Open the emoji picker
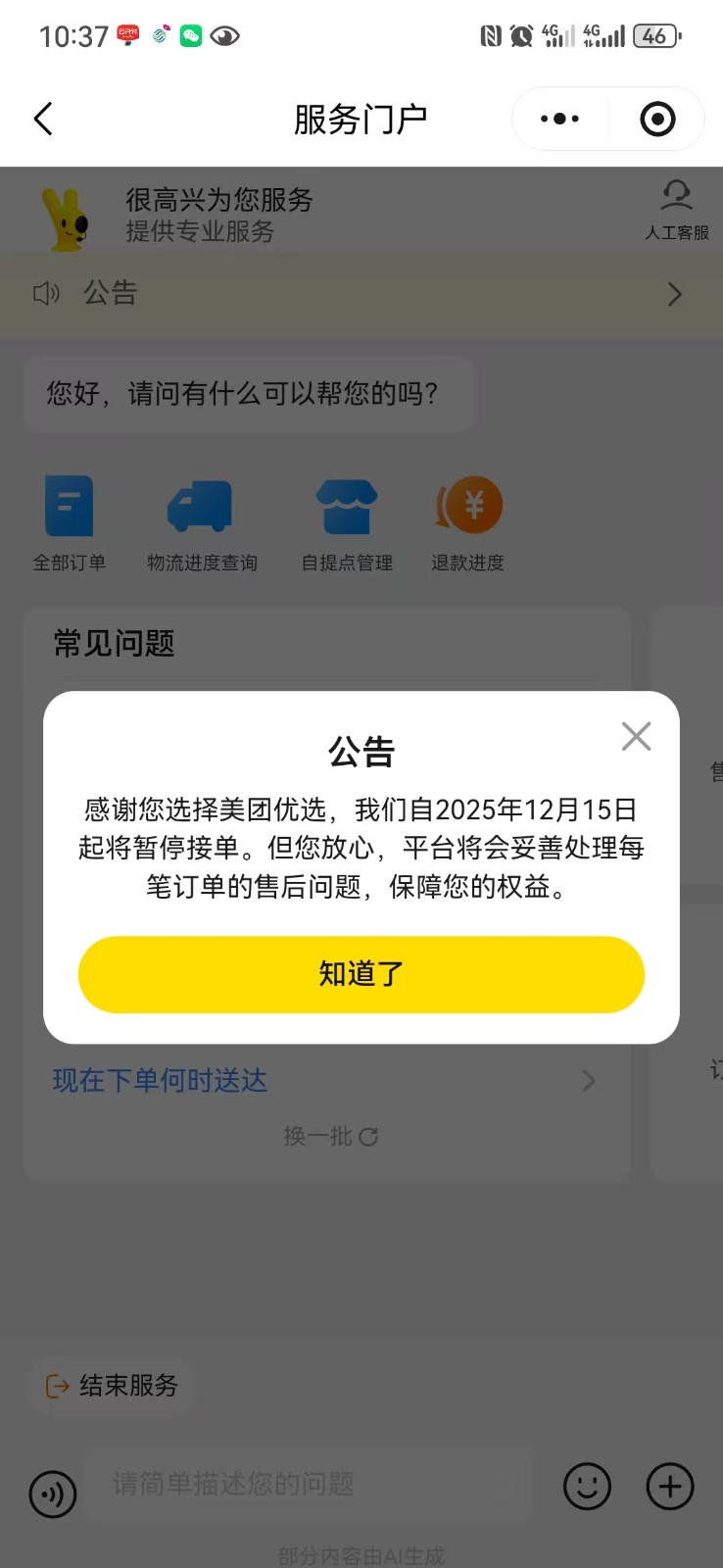 pyautogui.click(x=587, y=1487)
